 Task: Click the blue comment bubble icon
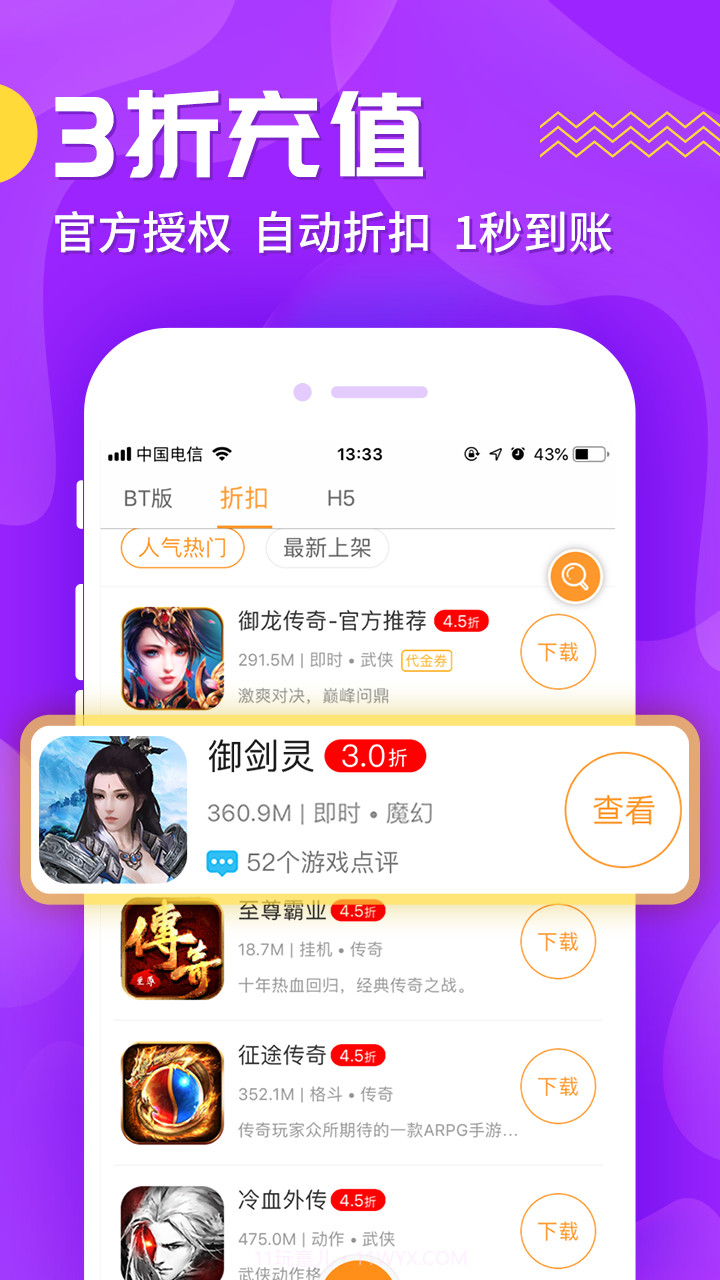[x=222, y=861]
